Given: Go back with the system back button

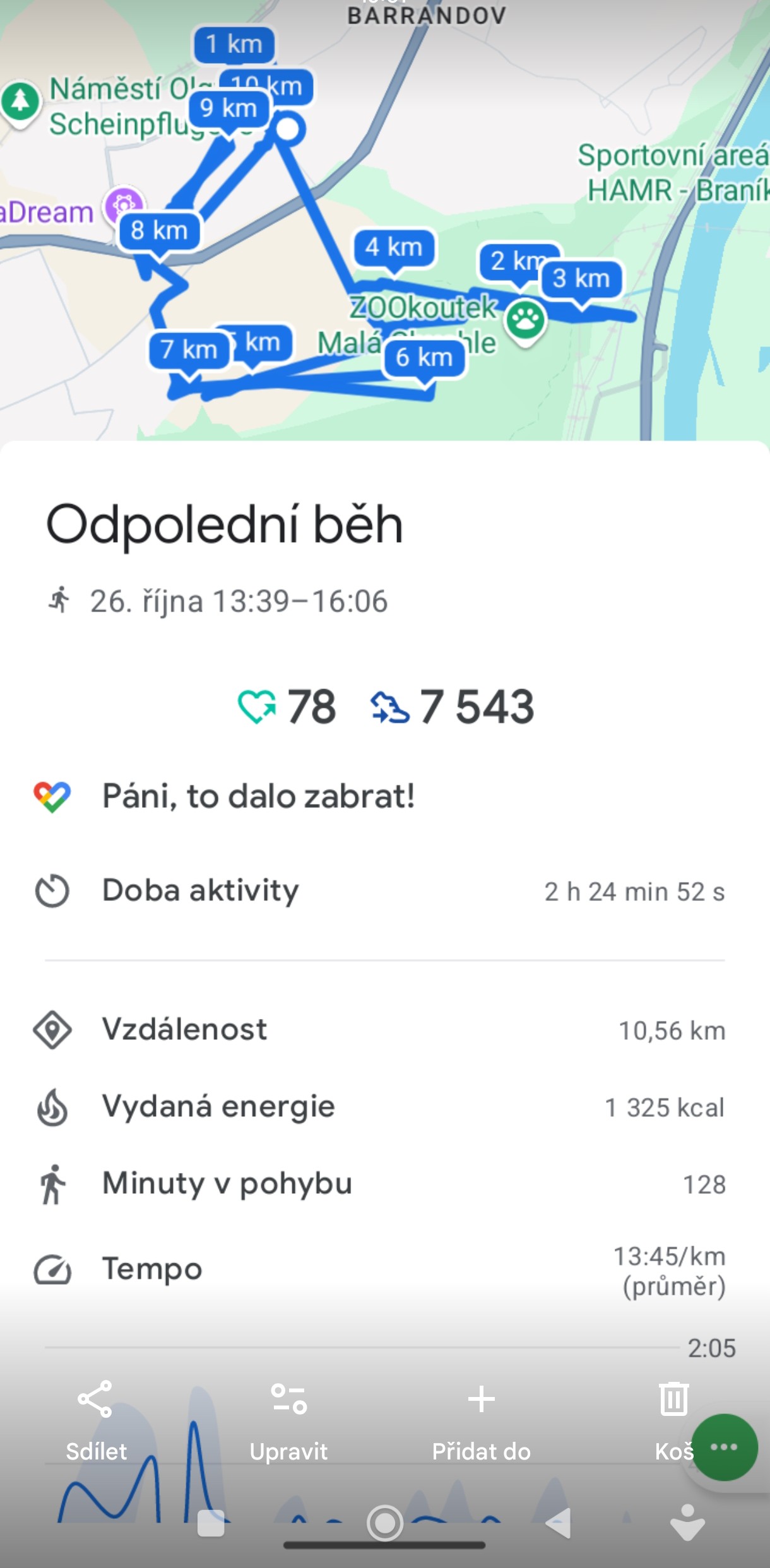Looking at the screenshot, I should coord(559,1523).
